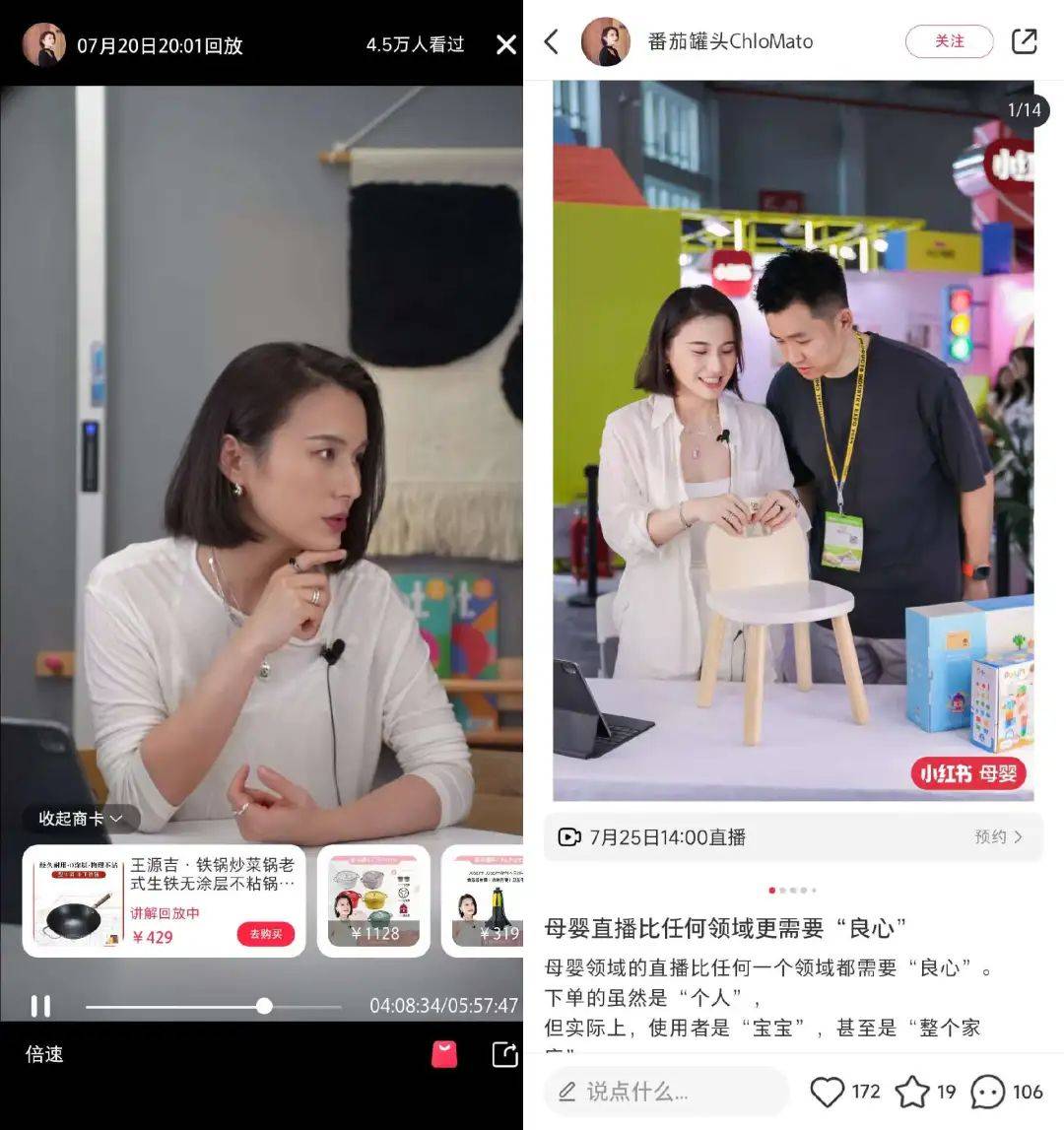
Task: Like the note with the heart icon
Action: [x=828, y=1092]
